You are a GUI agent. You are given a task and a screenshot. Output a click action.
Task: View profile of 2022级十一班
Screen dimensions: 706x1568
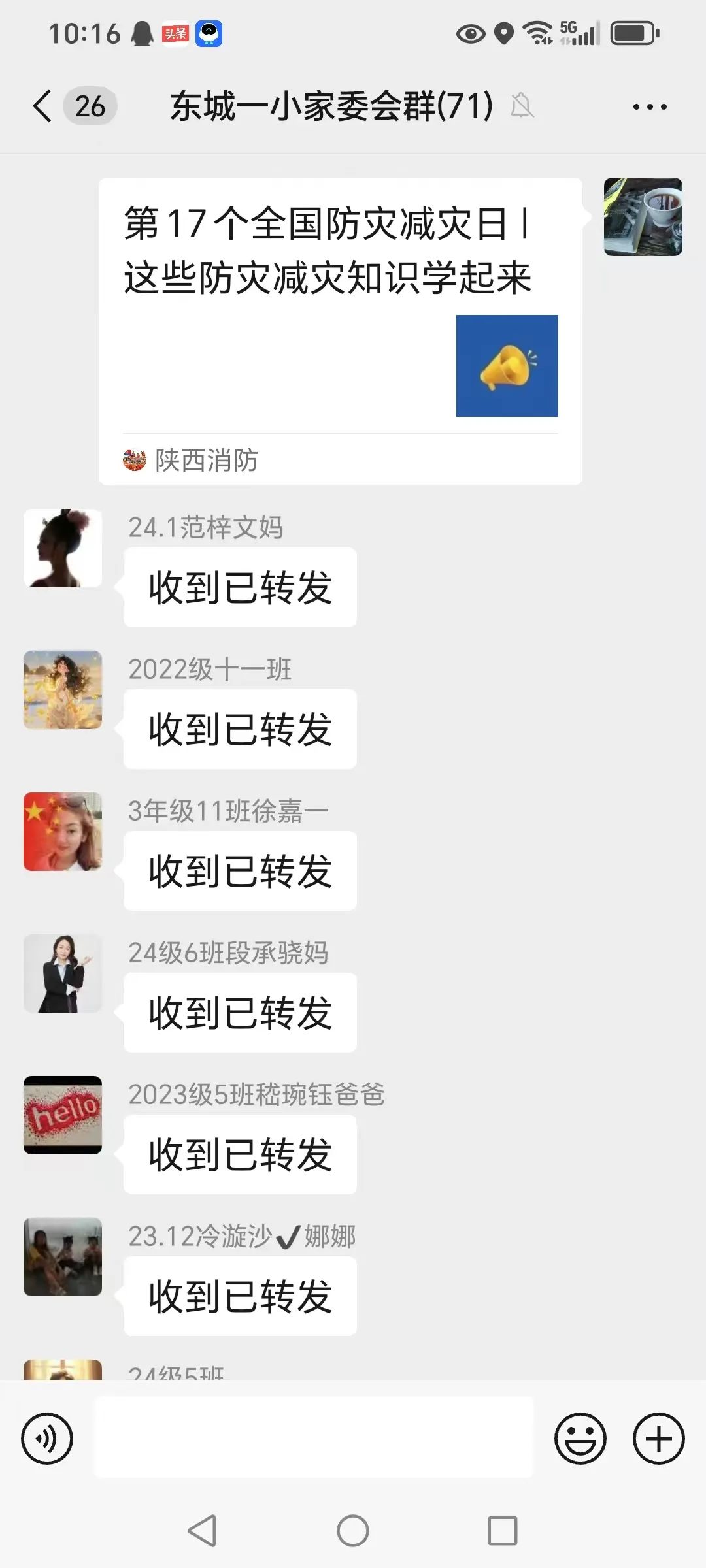point(63,690)
